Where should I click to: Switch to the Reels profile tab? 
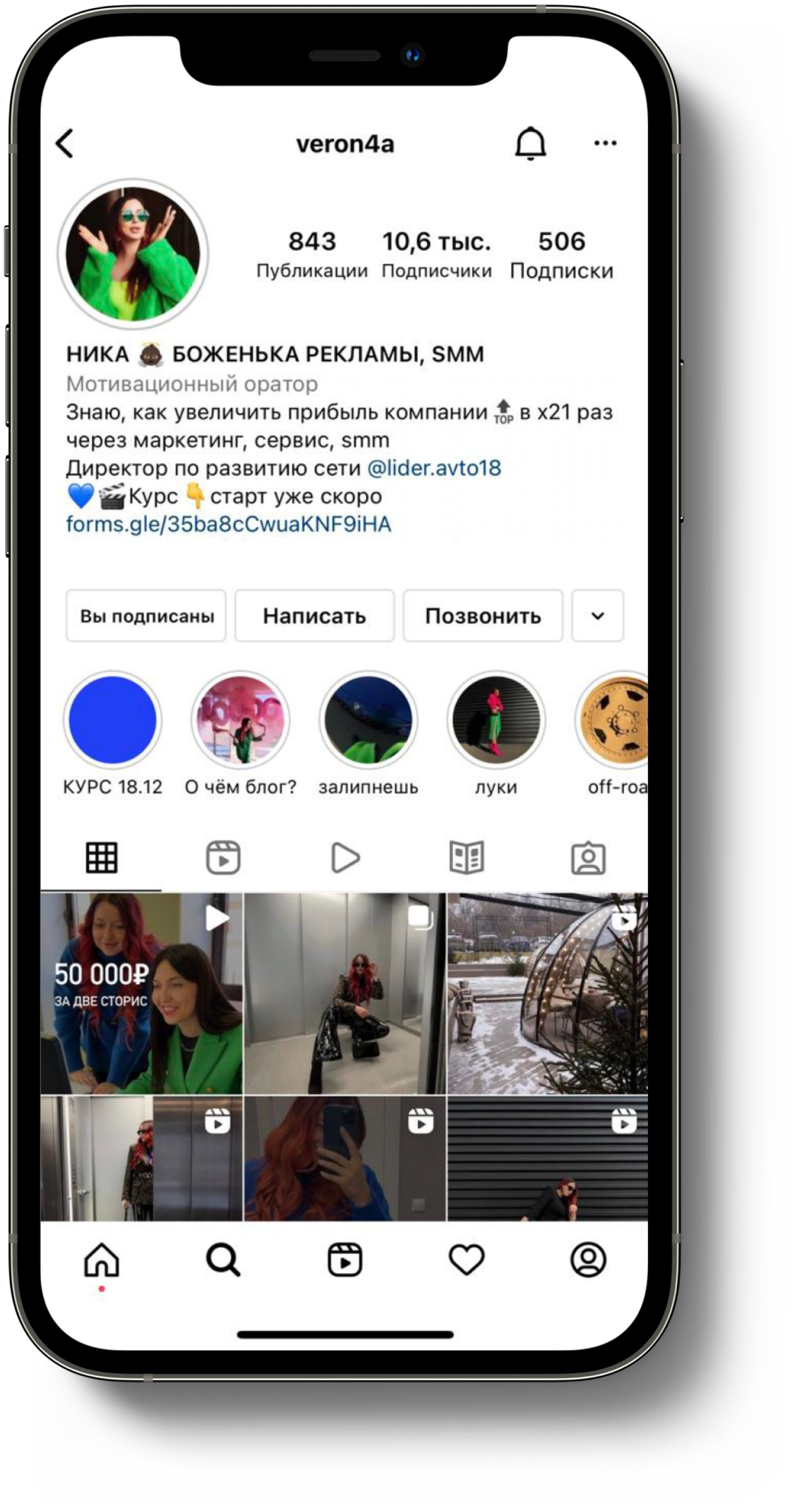(223, 858)
